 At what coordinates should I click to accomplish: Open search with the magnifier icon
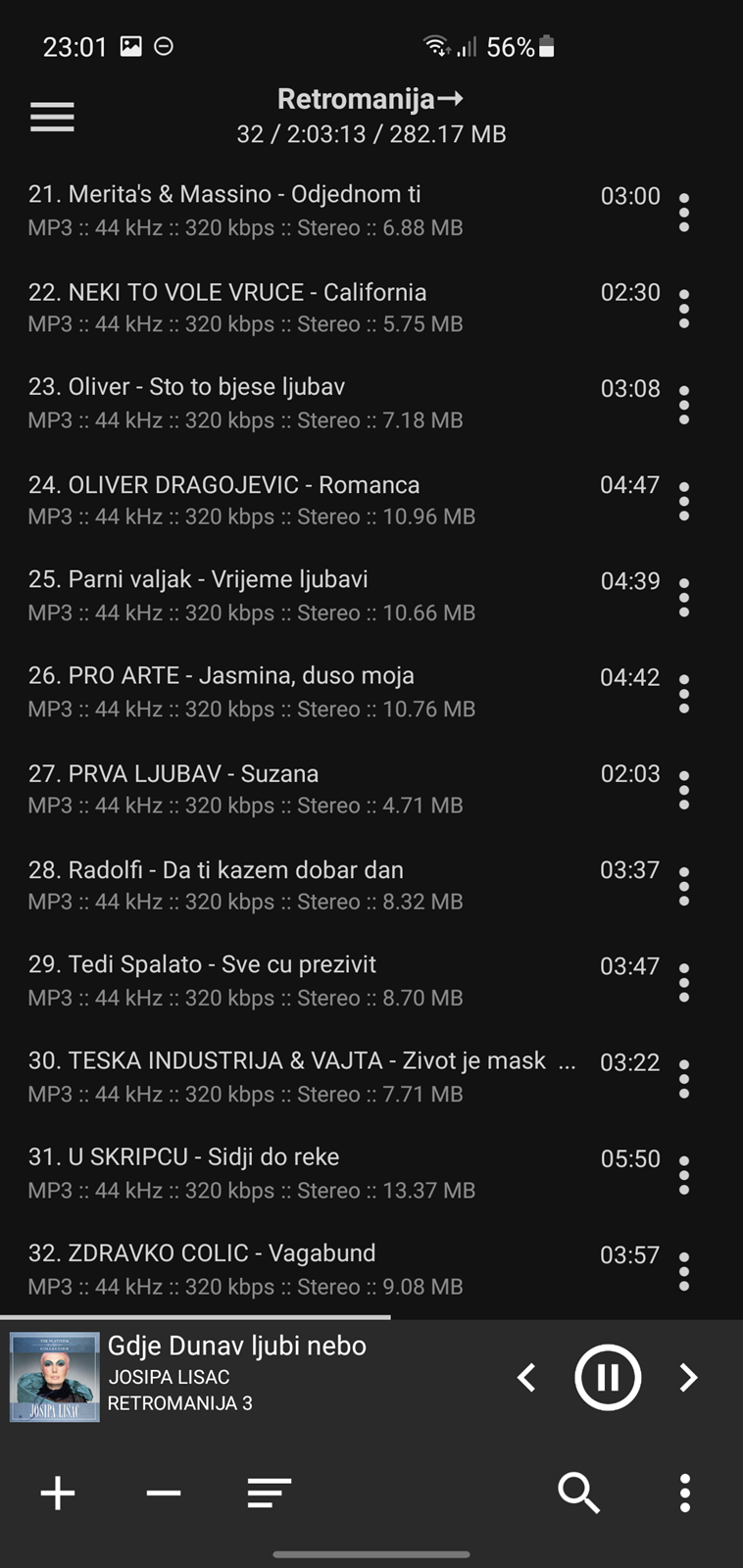[x=578, y=1493]
